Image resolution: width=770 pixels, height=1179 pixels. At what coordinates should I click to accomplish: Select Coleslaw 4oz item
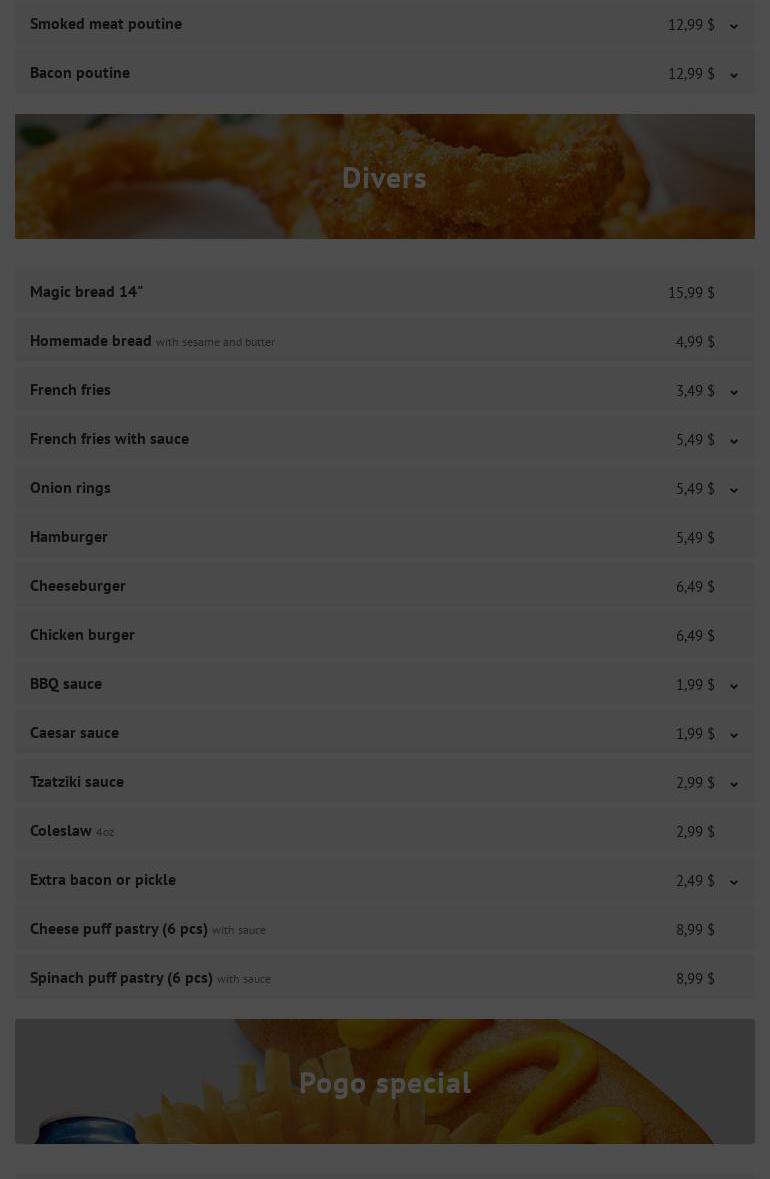point(61,831)
